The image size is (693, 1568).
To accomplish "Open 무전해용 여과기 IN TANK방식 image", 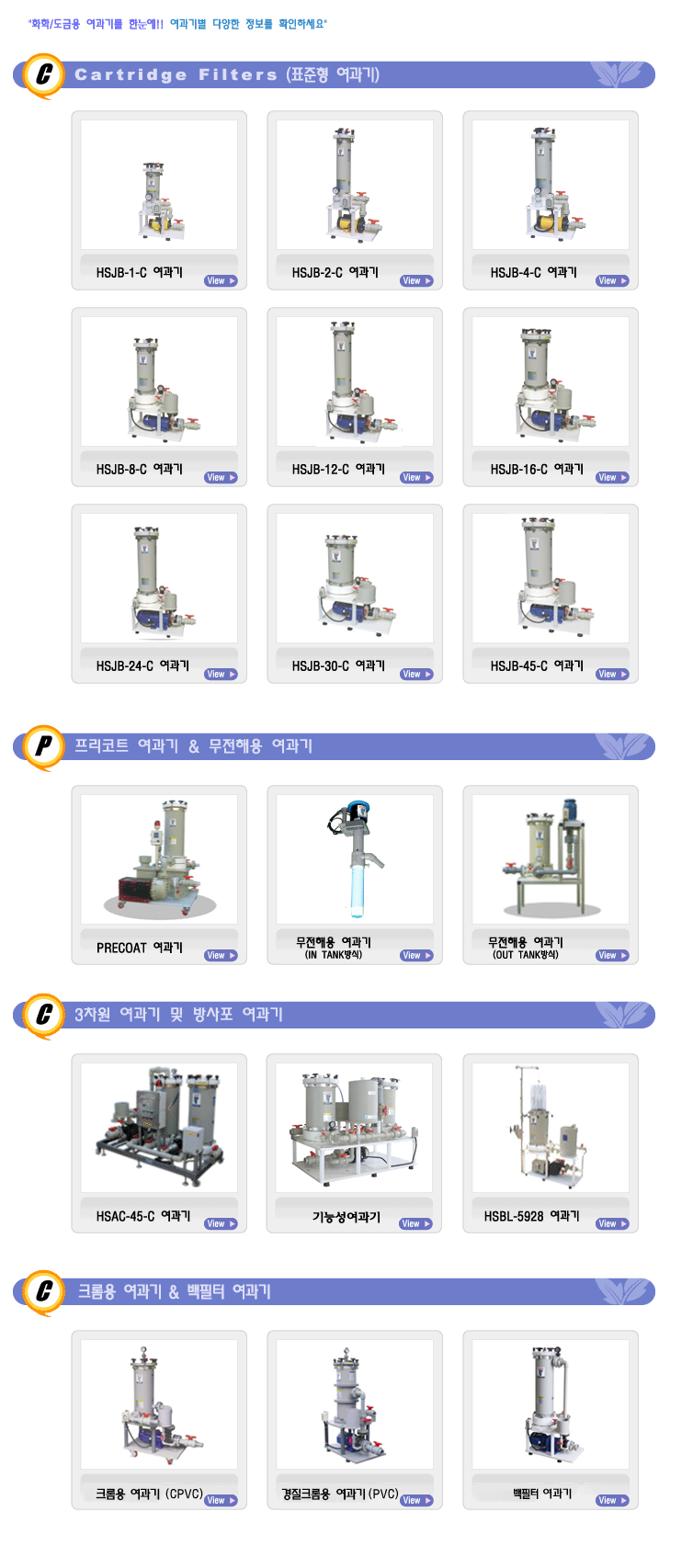I will click(355, 859).
